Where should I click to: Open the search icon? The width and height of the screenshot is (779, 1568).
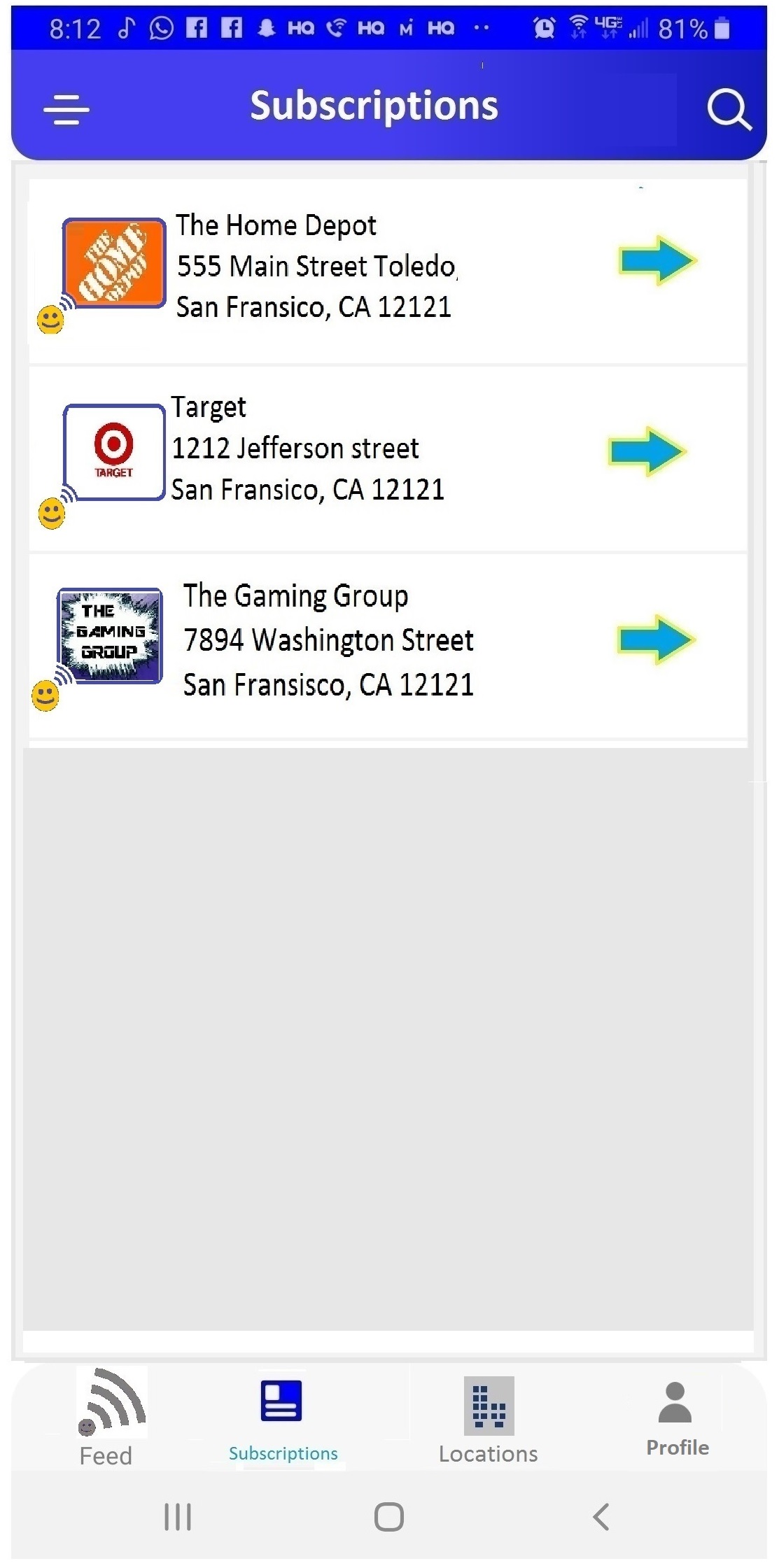click(729, 109)
